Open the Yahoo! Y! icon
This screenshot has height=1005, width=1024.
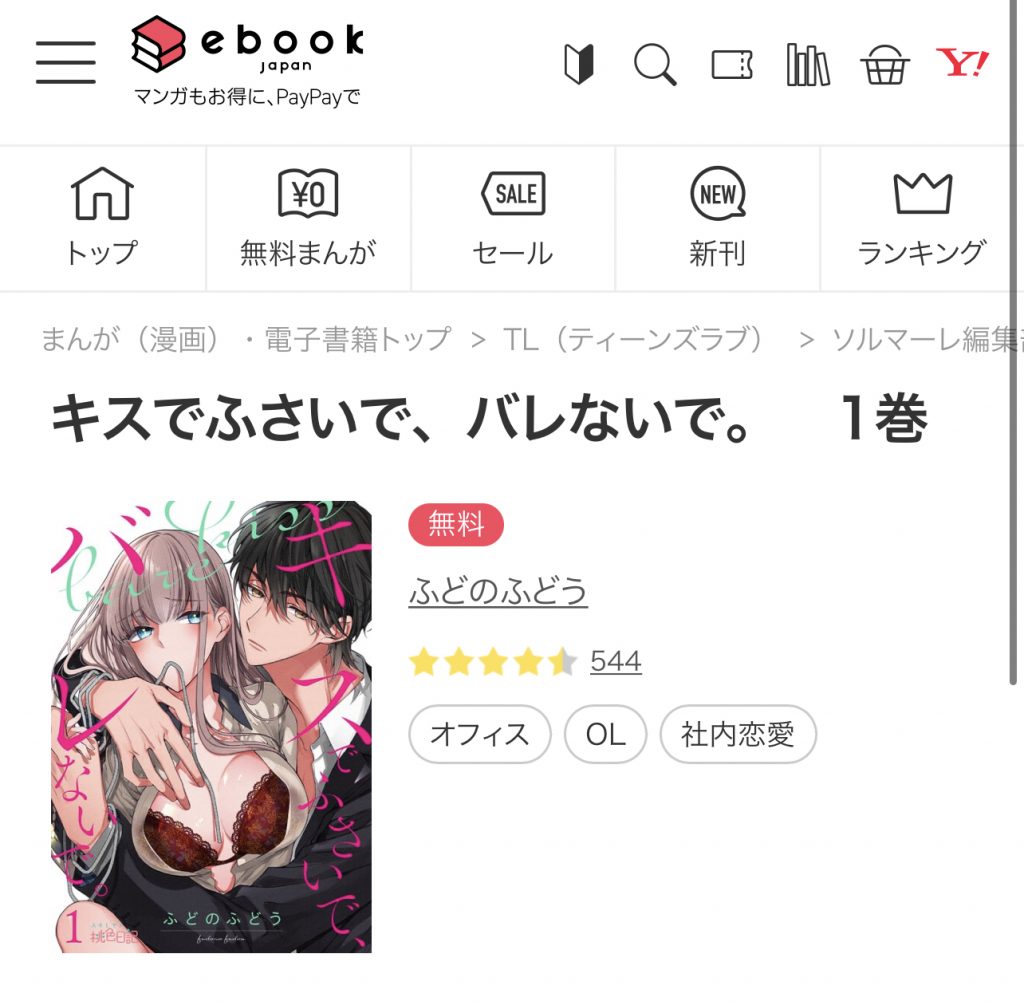(x=962, y=64)
